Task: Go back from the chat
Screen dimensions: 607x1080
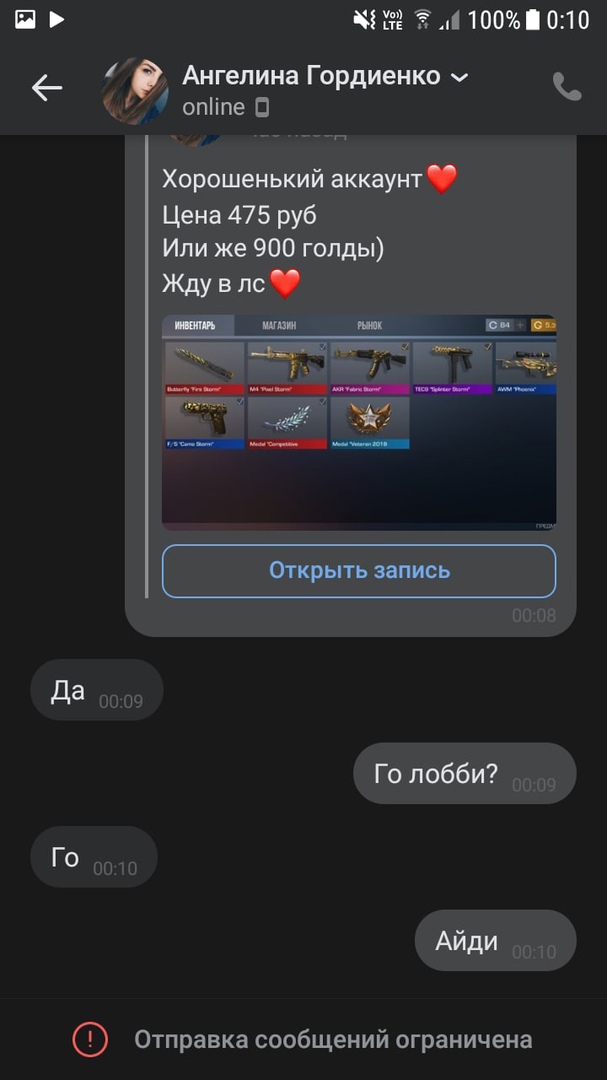Action: (x=46, y=88)
